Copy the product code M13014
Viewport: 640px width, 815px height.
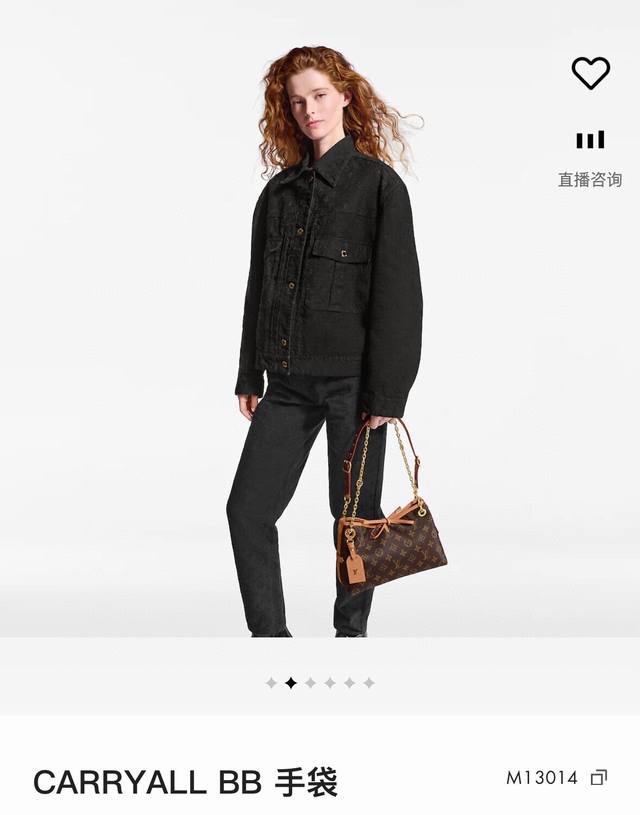(x=599, y=777)
